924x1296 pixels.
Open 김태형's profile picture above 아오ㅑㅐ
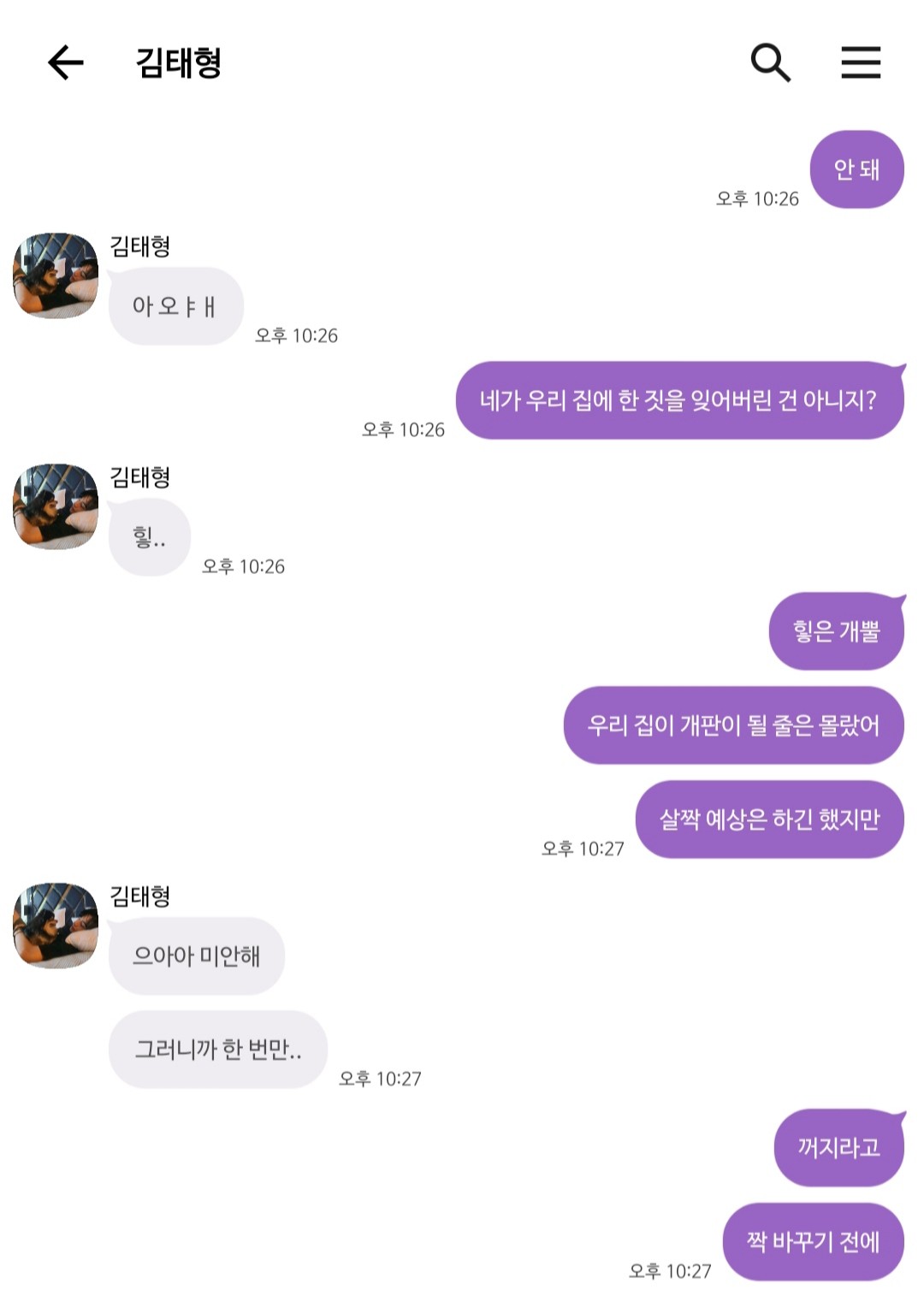[56, 275]
